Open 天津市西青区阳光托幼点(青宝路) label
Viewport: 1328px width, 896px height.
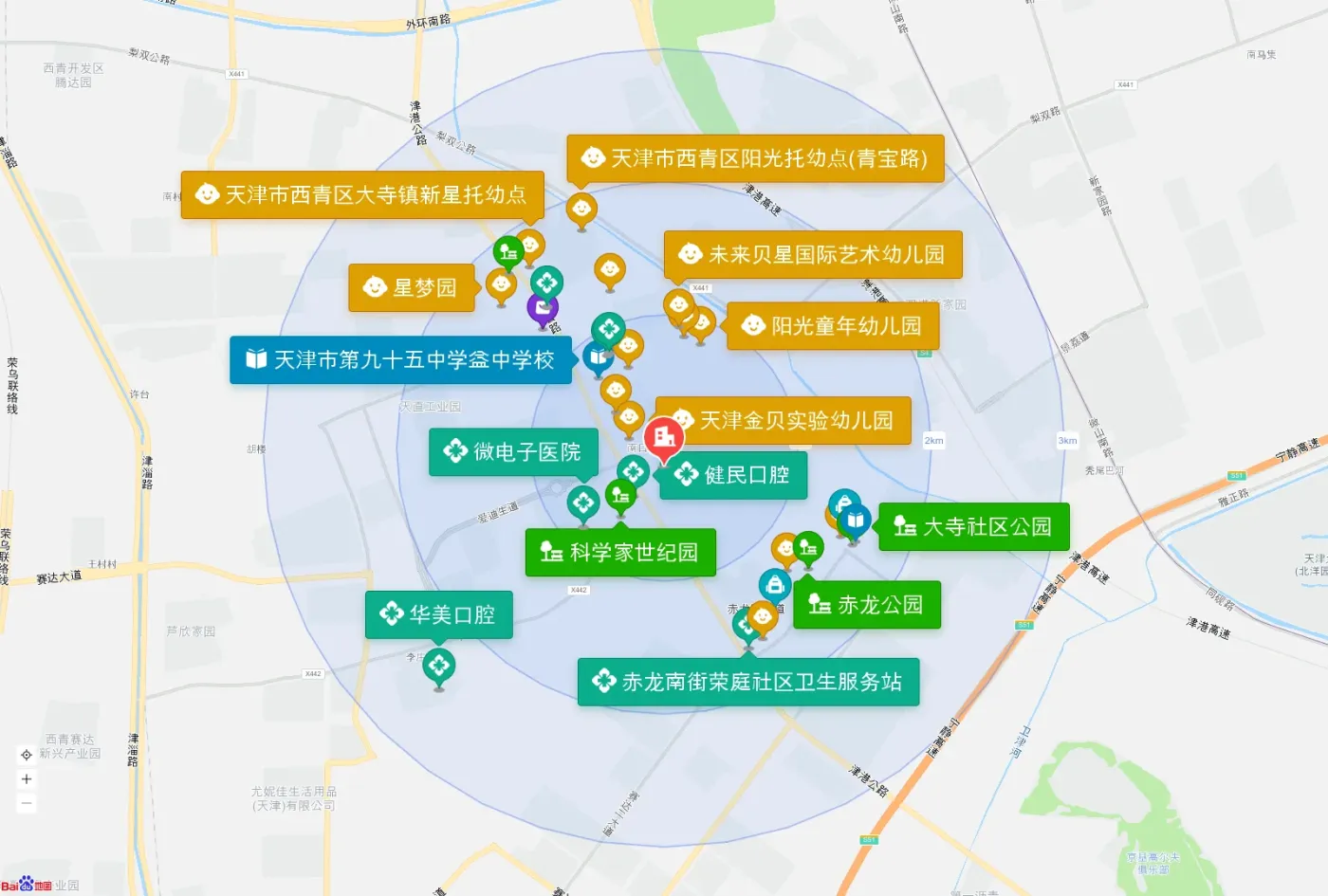point(755,158)
